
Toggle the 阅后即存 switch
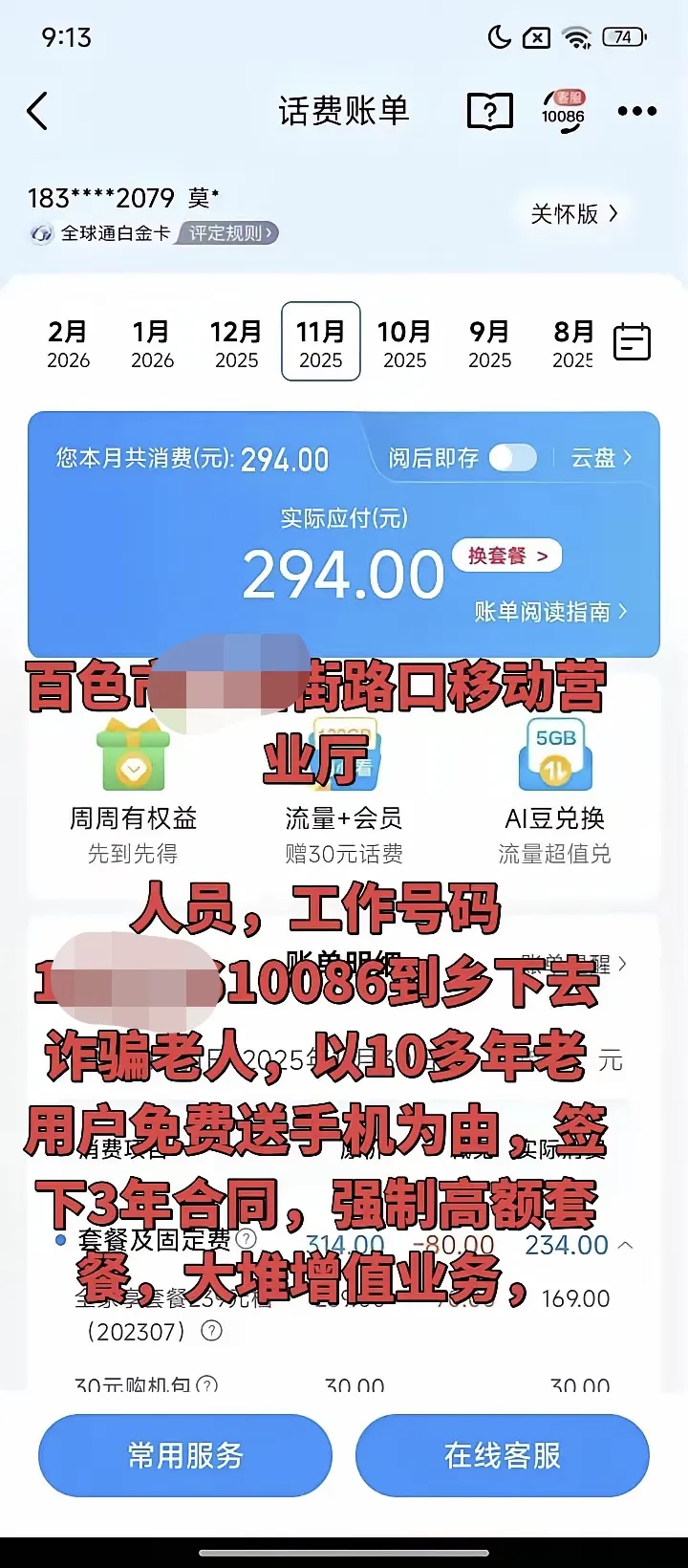513,458
